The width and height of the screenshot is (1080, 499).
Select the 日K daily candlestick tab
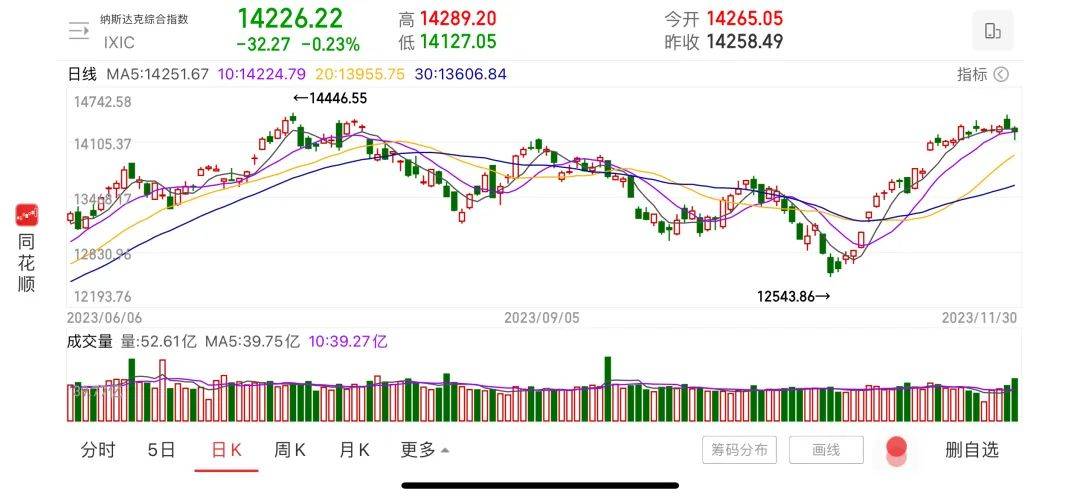pyautogui.click(x=226, y=450)
